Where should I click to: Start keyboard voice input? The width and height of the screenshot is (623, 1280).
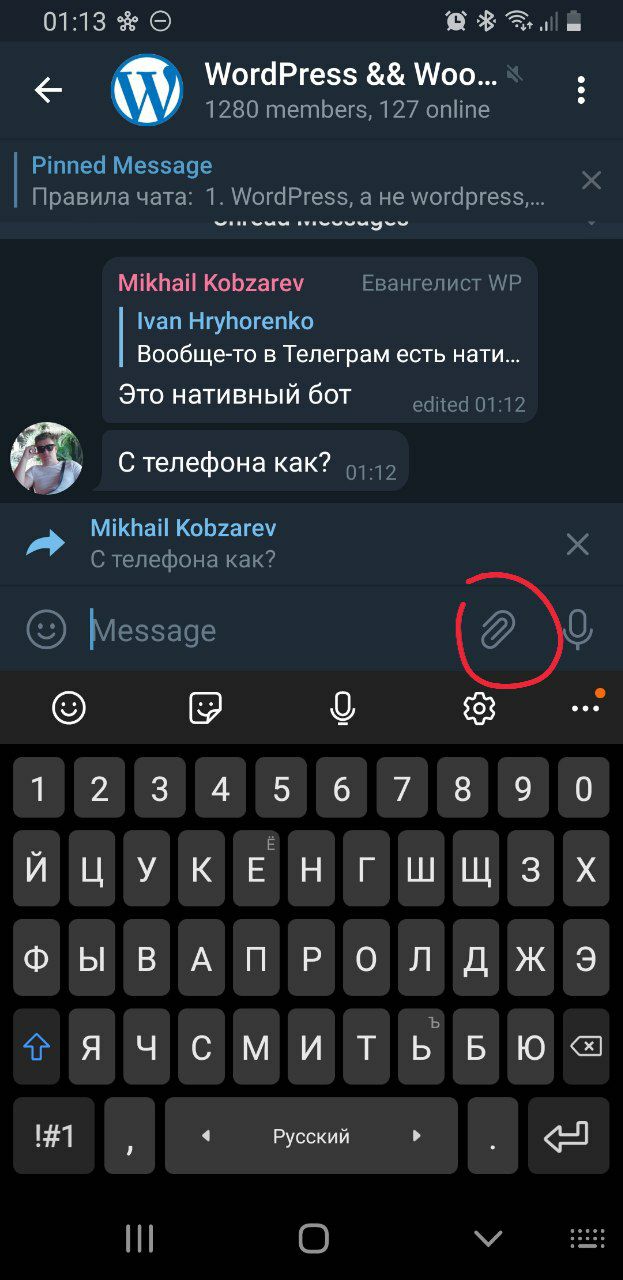(342, 708)
